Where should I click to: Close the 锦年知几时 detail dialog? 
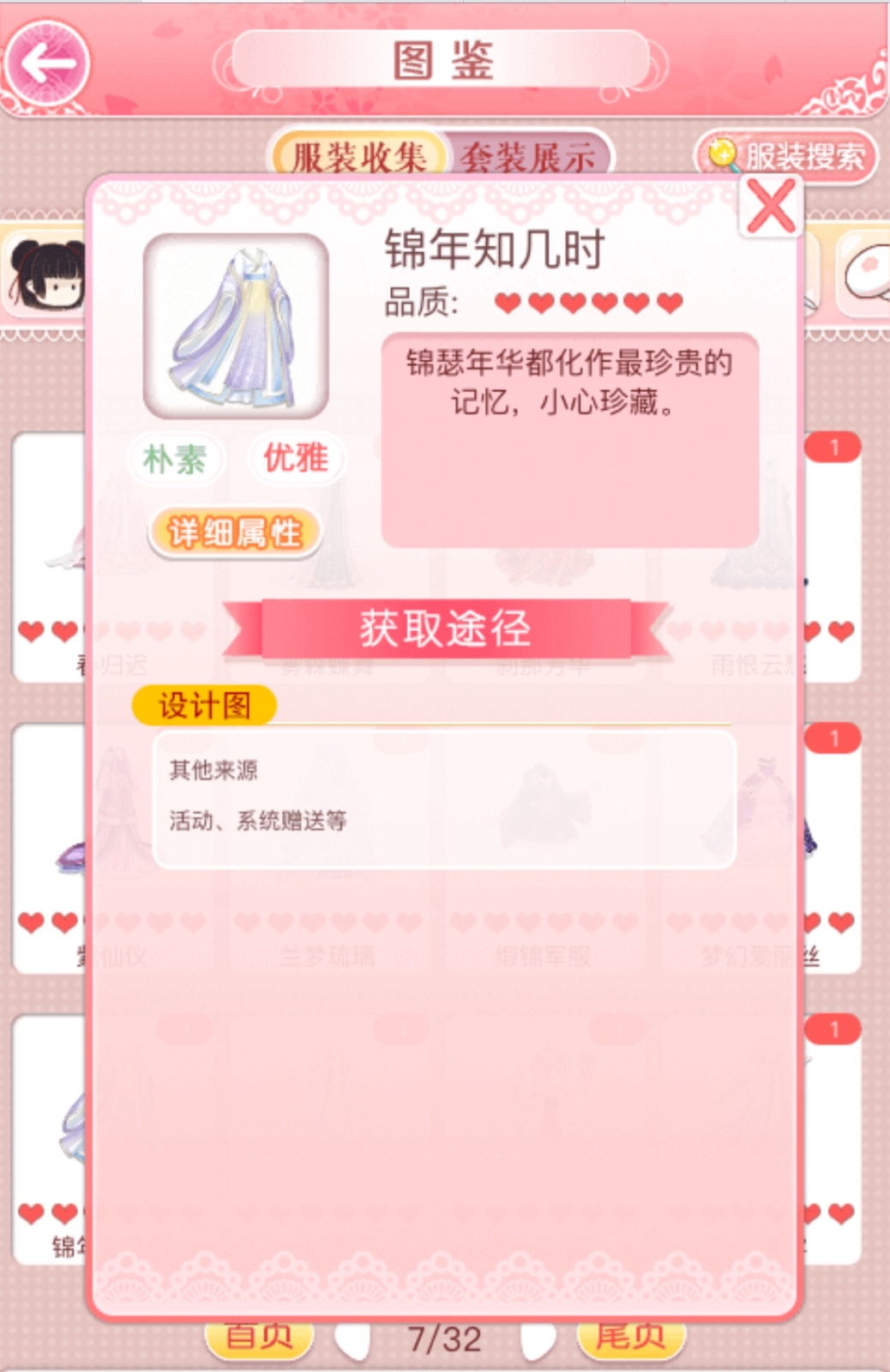point(771,207)
